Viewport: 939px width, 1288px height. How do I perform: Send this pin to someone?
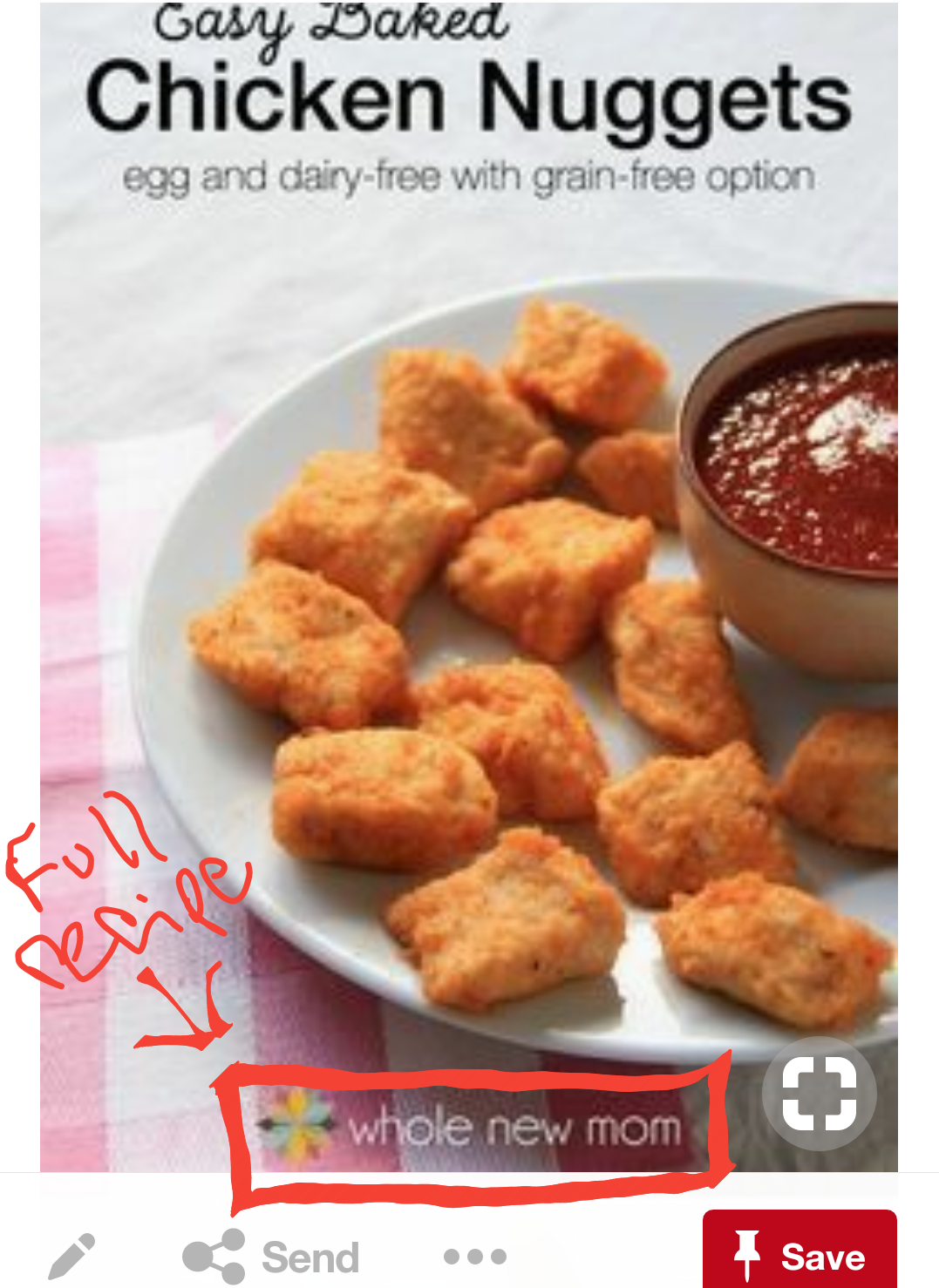[x=271, y=1257]
